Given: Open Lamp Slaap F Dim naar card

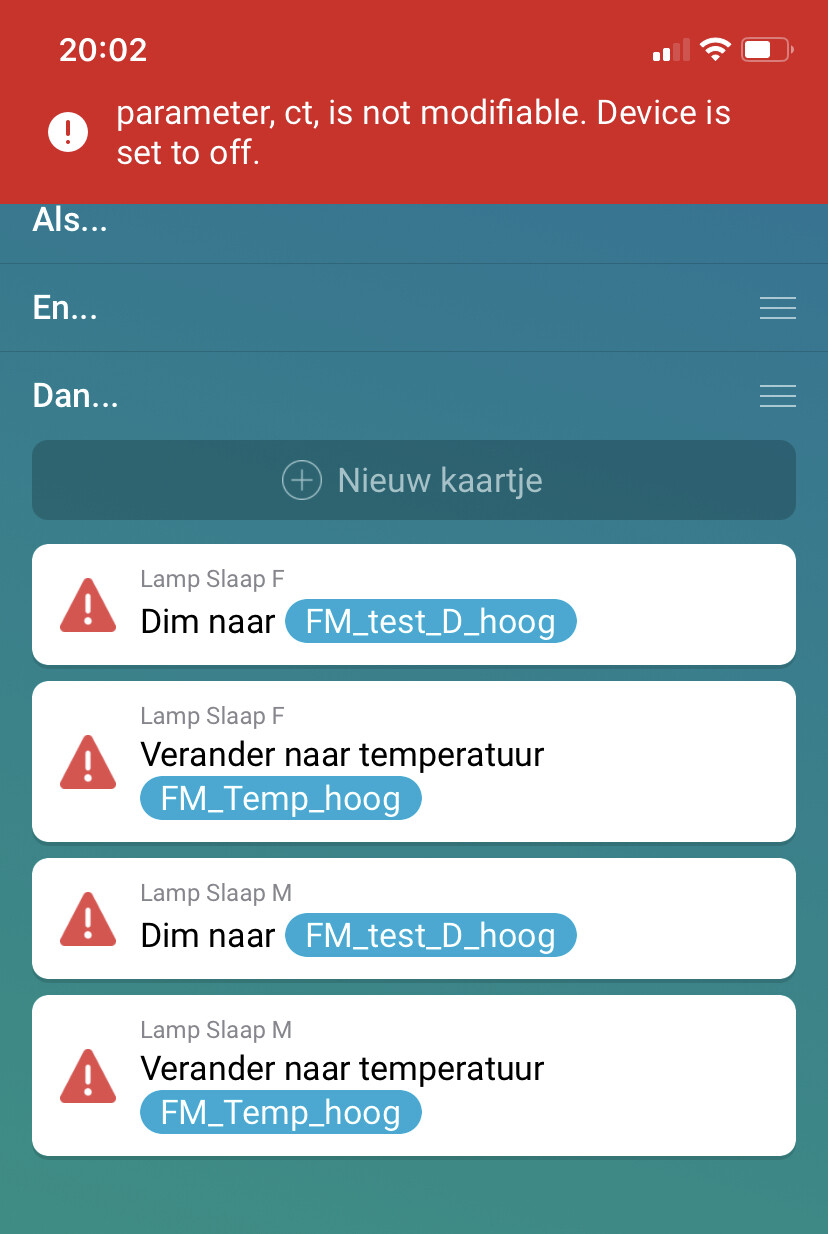Looking at the screenshot, I should tap(413, 605).
